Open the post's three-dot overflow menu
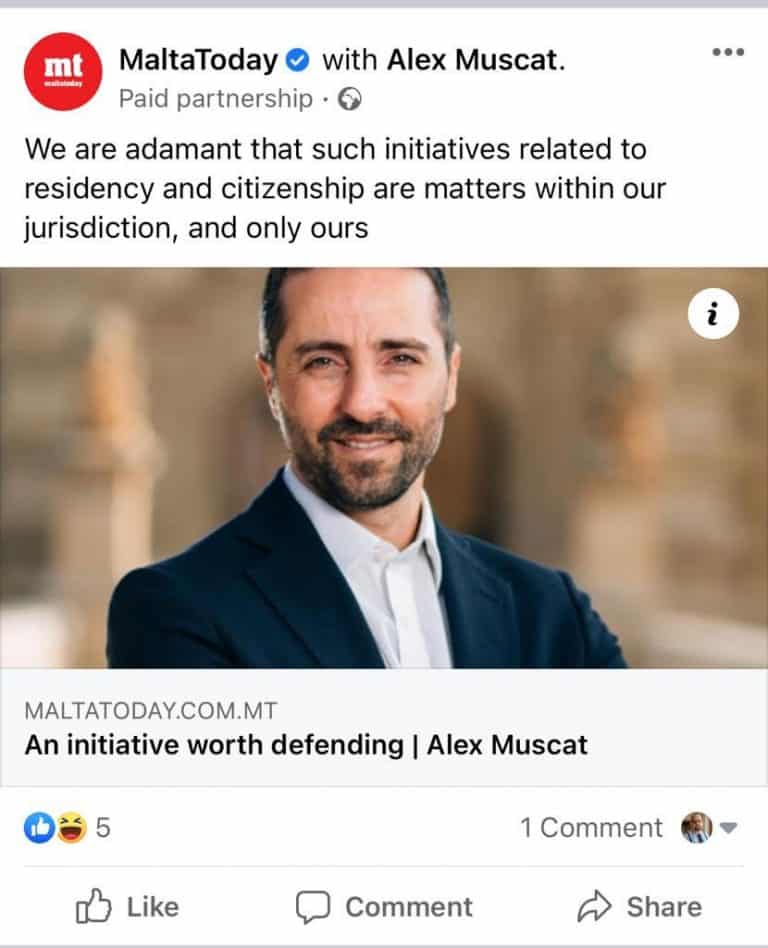 click(728, 53)
